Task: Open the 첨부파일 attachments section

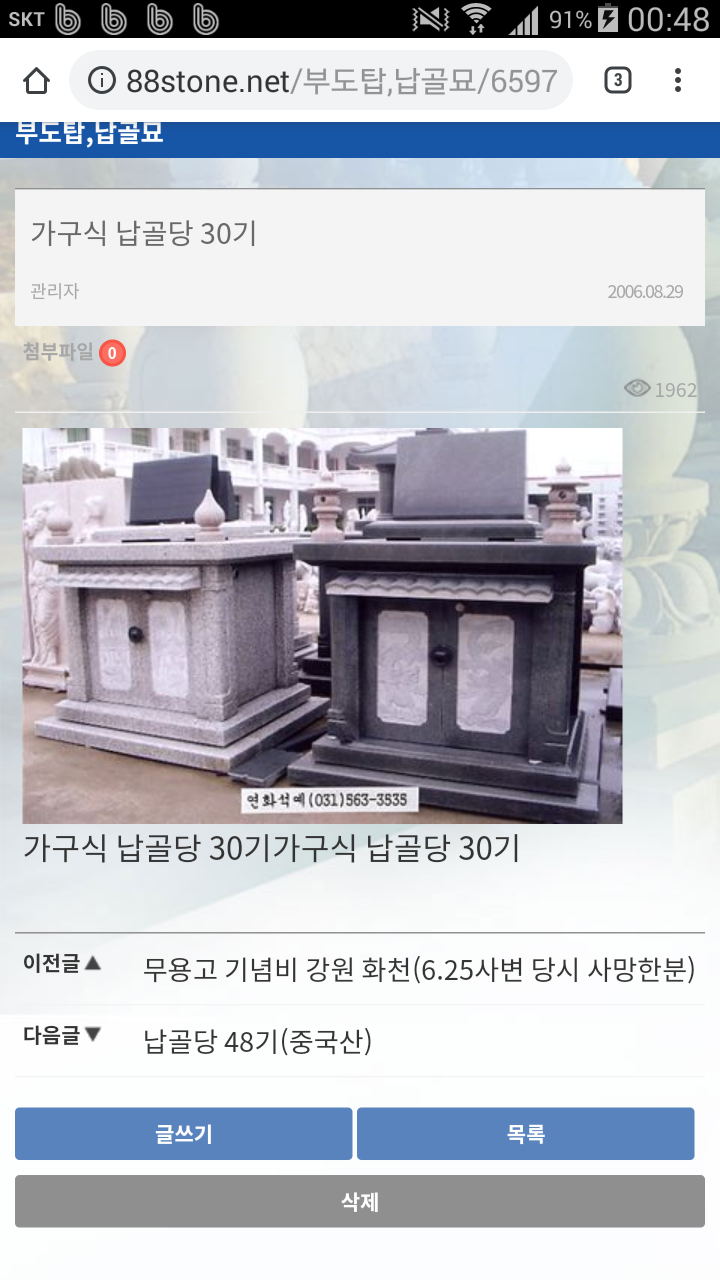Action: 73,352
